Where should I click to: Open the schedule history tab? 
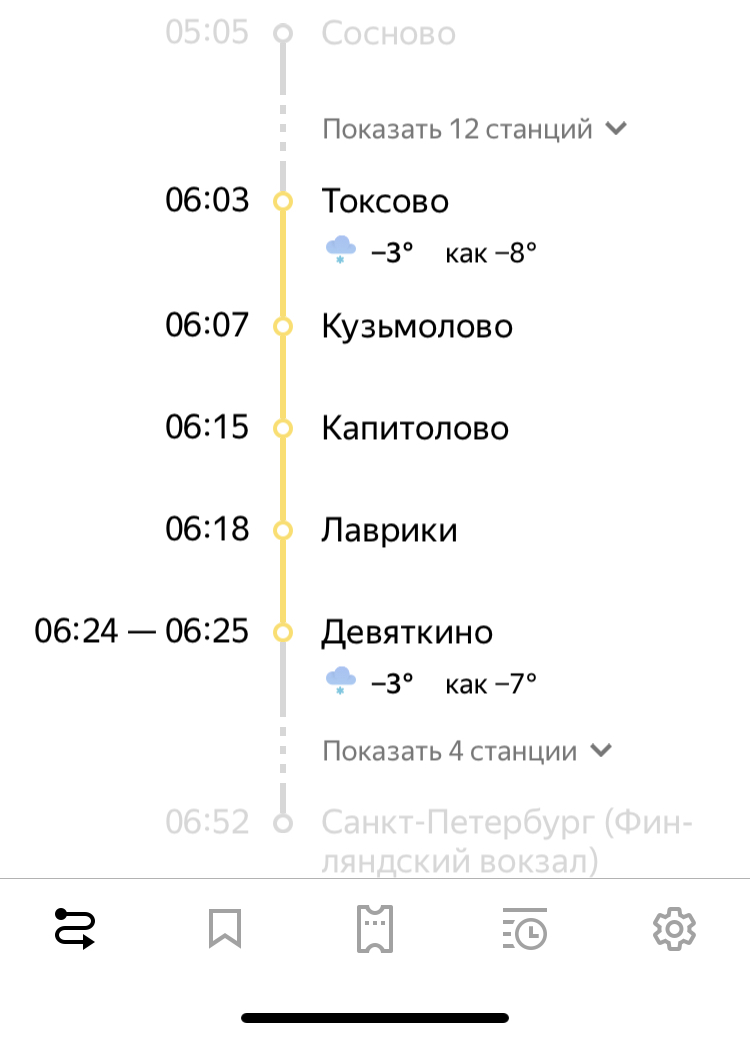point(524,929)
